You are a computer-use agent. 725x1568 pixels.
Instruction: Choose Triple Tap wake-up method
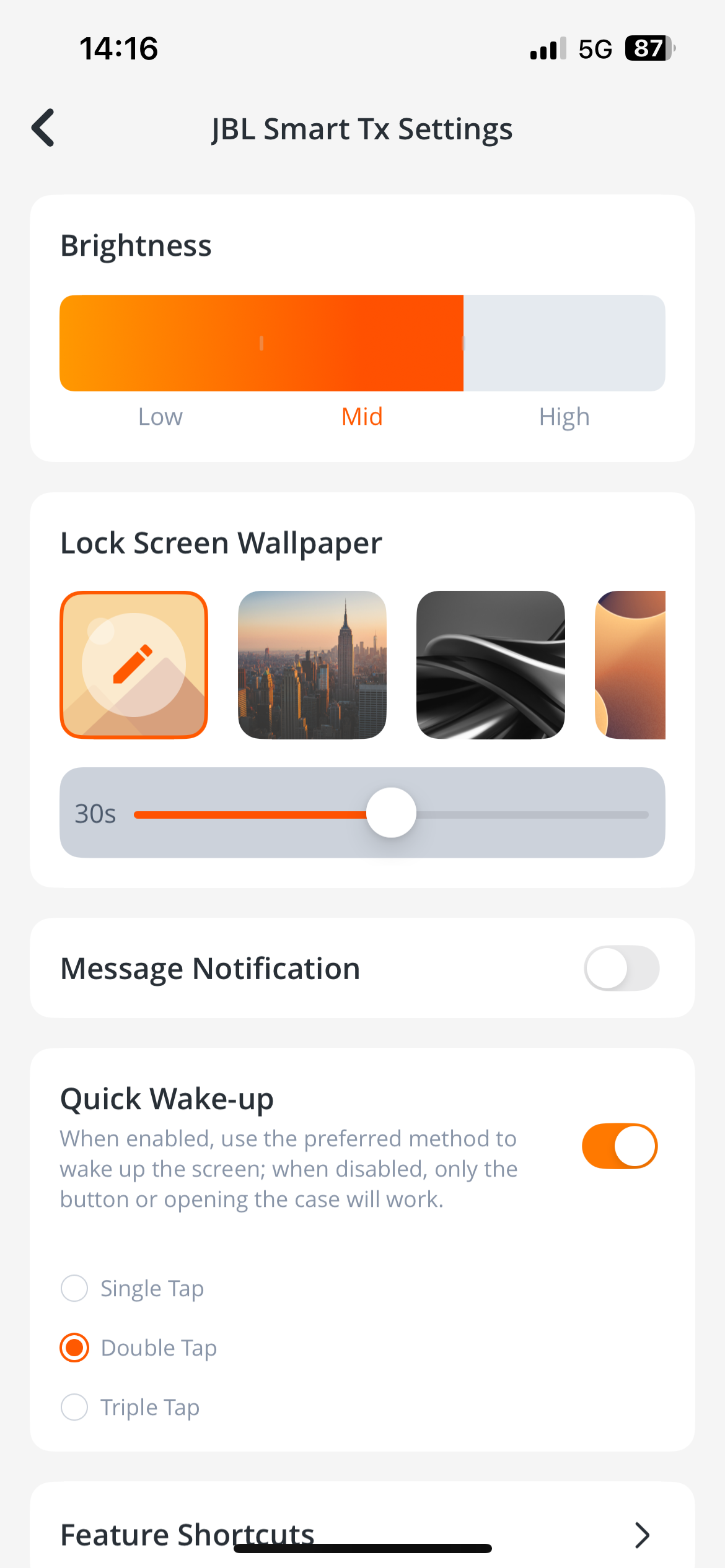point(74,1407)
